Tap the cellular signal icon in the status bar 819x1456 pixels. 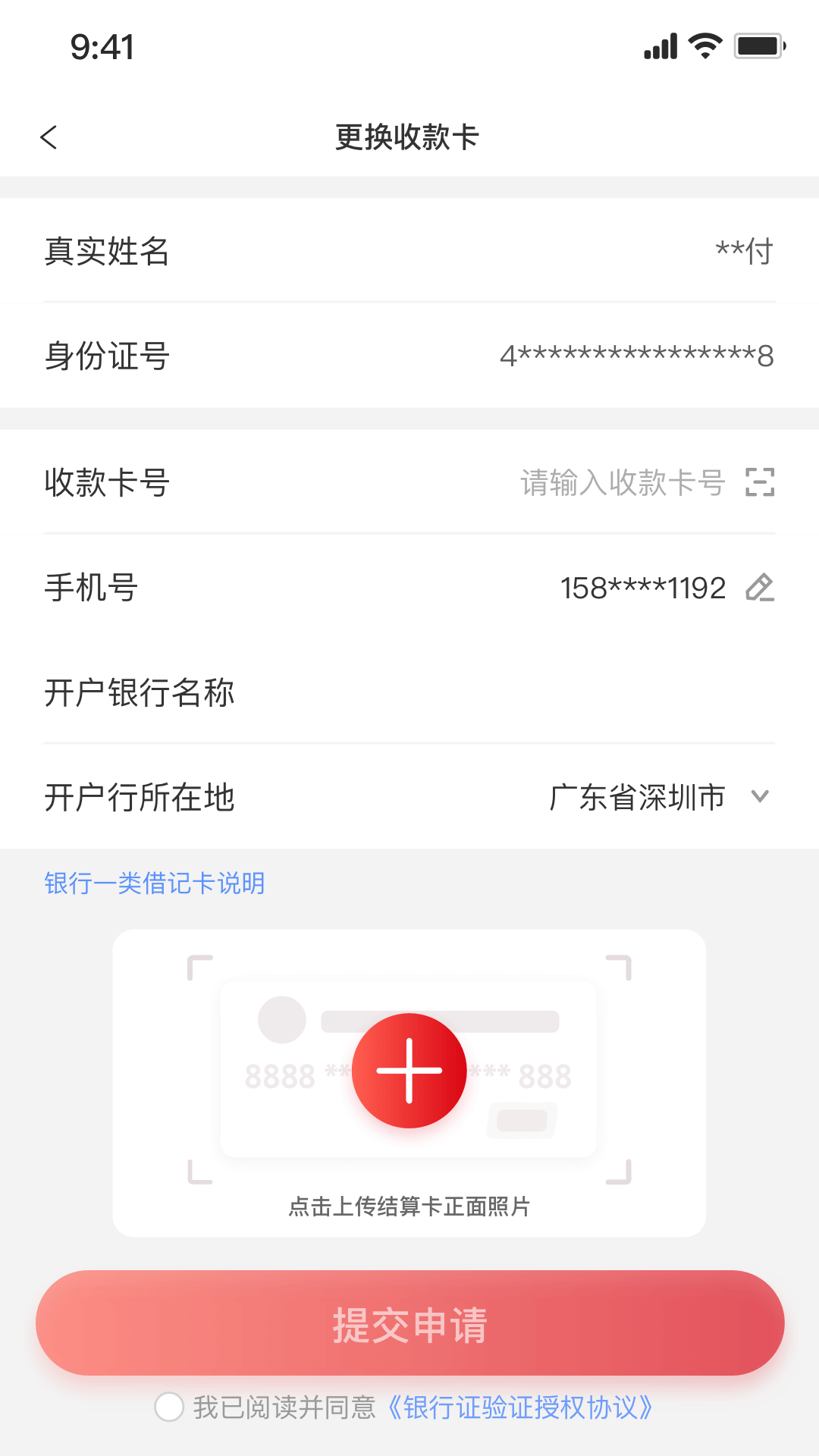coord(659,47)
